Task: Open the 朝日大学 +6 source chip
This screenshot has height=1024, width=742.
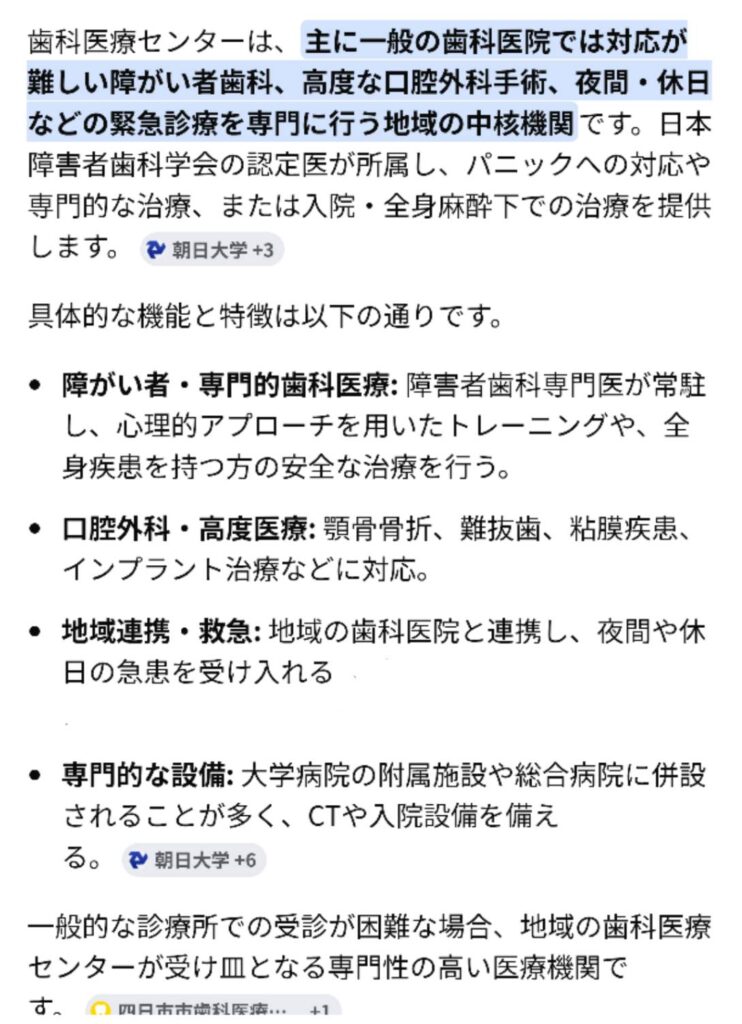Action: click(x=194, y=860)
